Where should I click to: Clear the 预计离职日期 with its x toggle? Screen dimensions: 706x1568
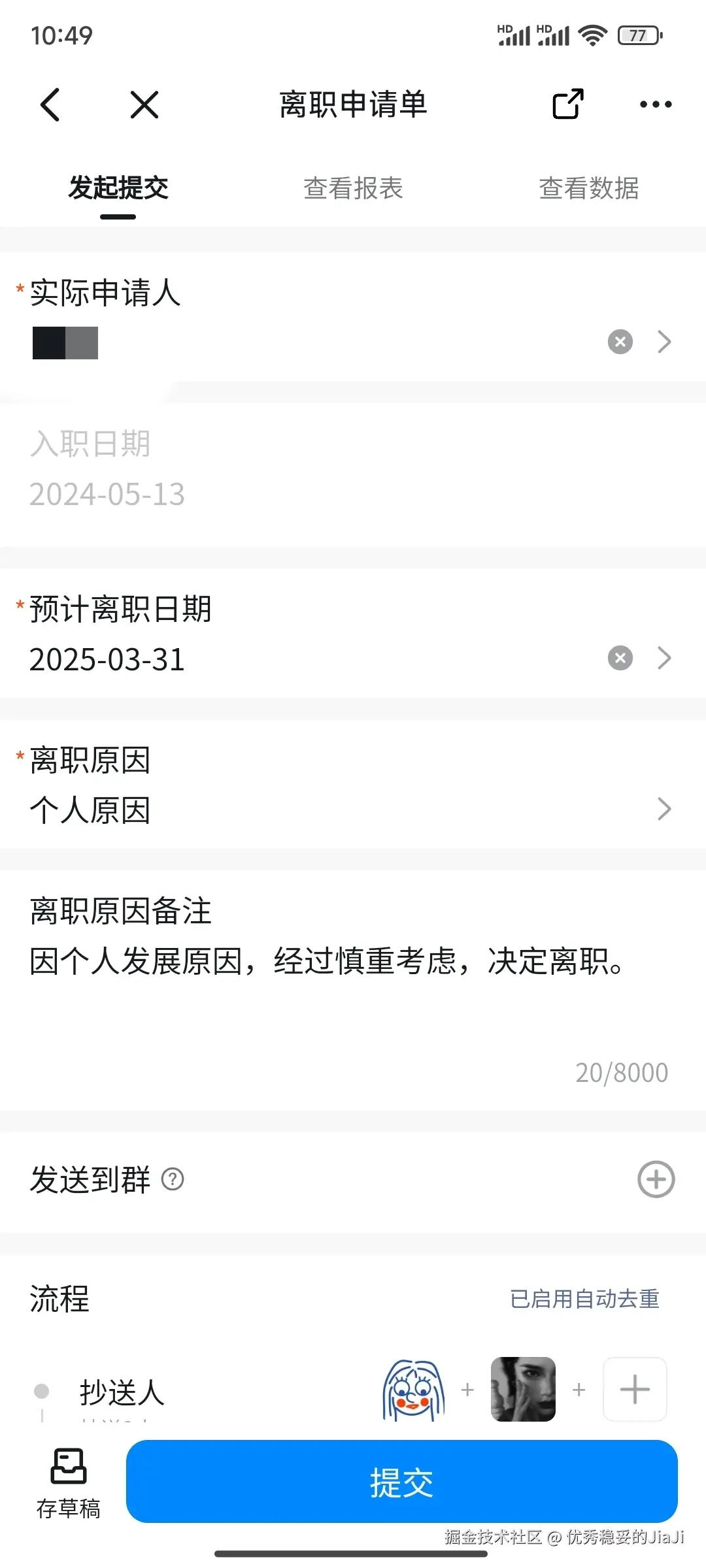click(620, 658)
